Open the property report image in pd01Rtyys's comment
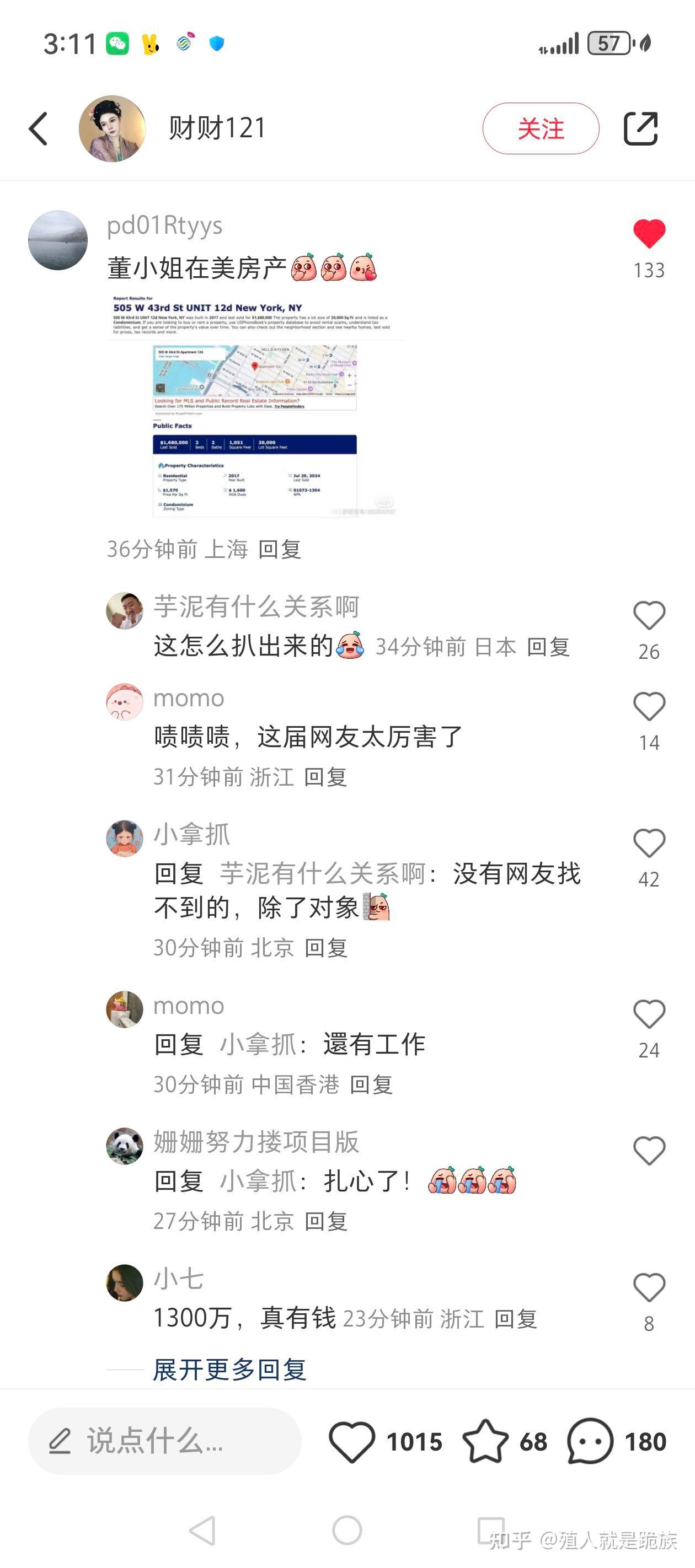This screenshot has height=1568, width=695. click(x=255, y=406)
